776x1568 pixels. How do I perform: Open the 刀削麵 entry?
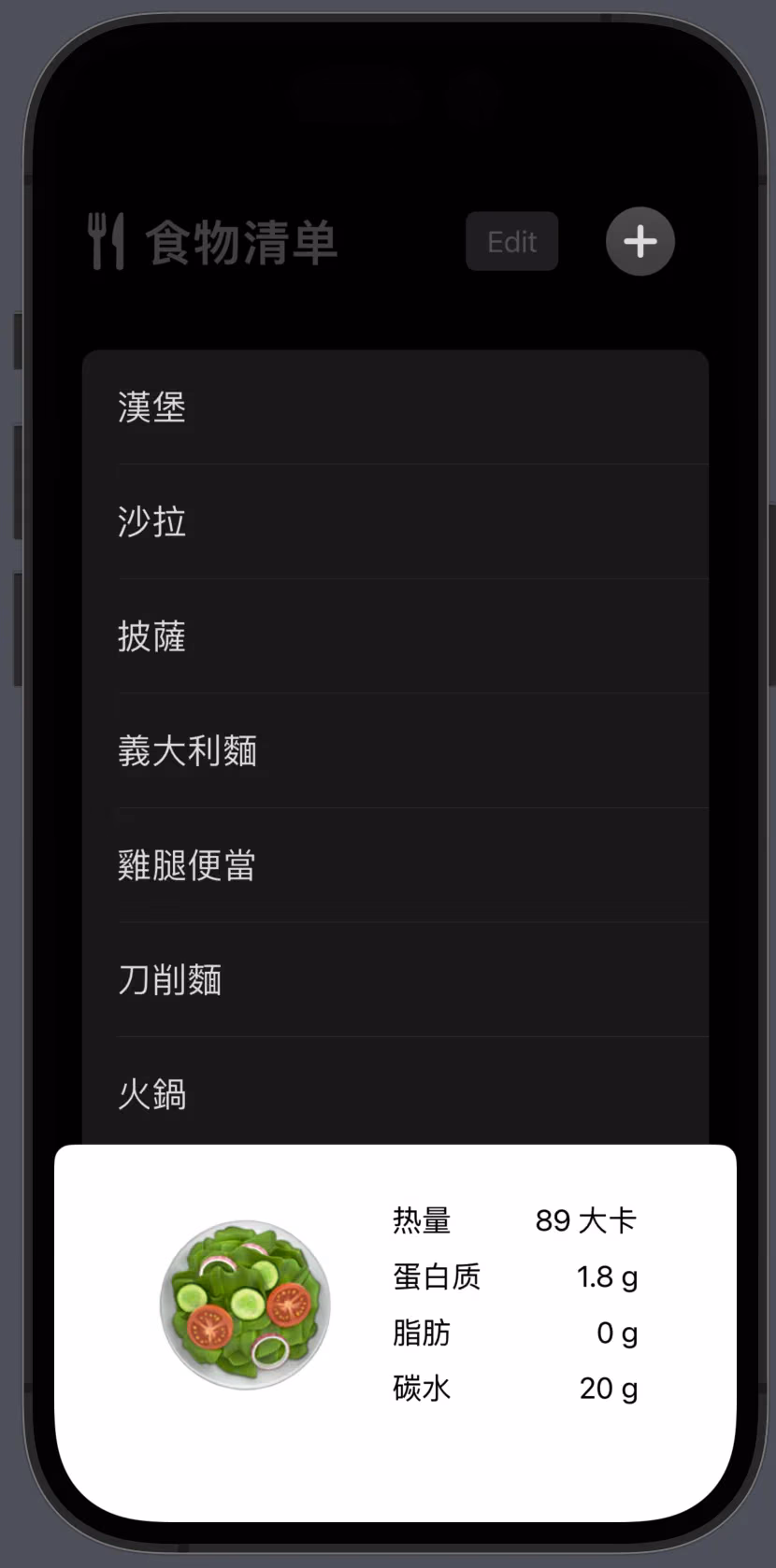395,979
